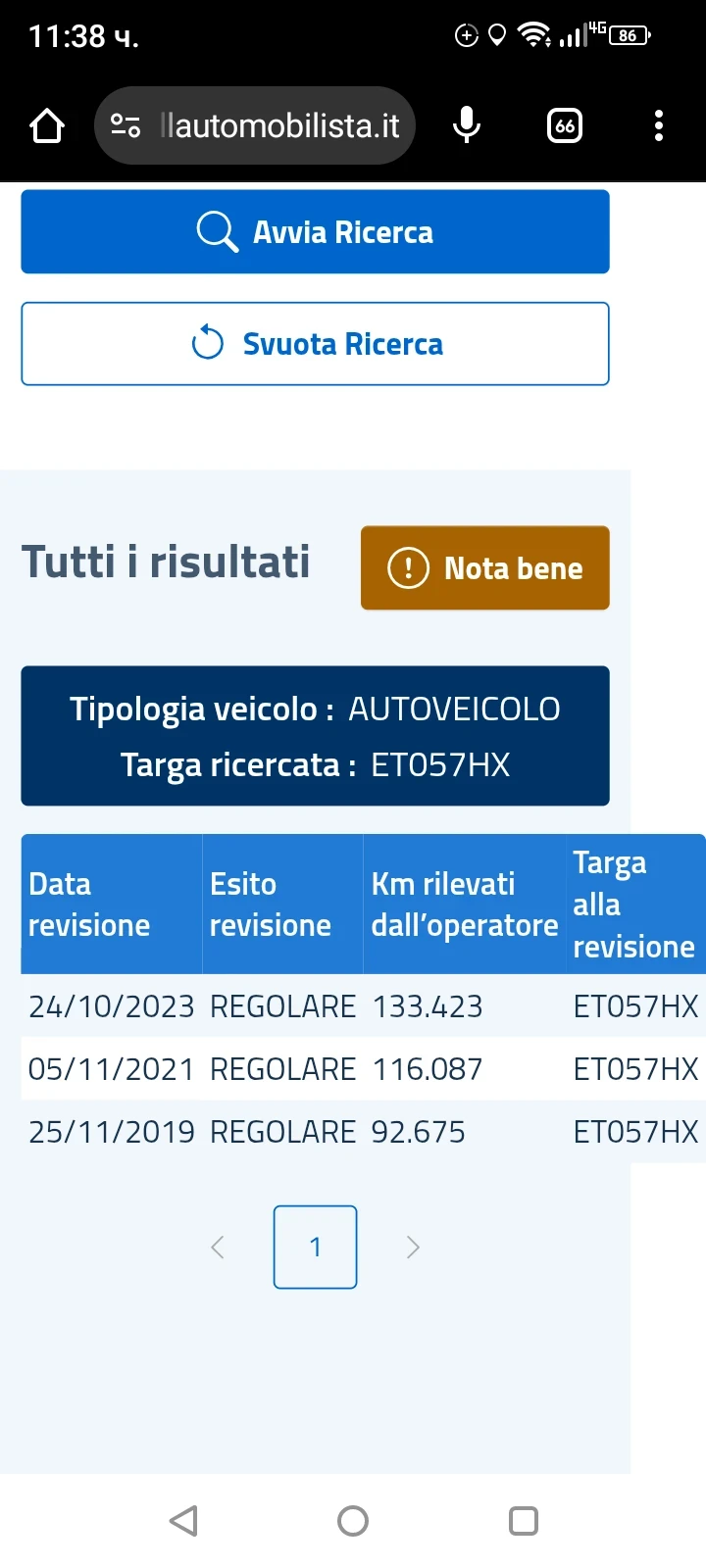Viewport: 706px width, 1568px height.
Task: Tap the Avvia Ricerca button
Action: click(315, 232)
